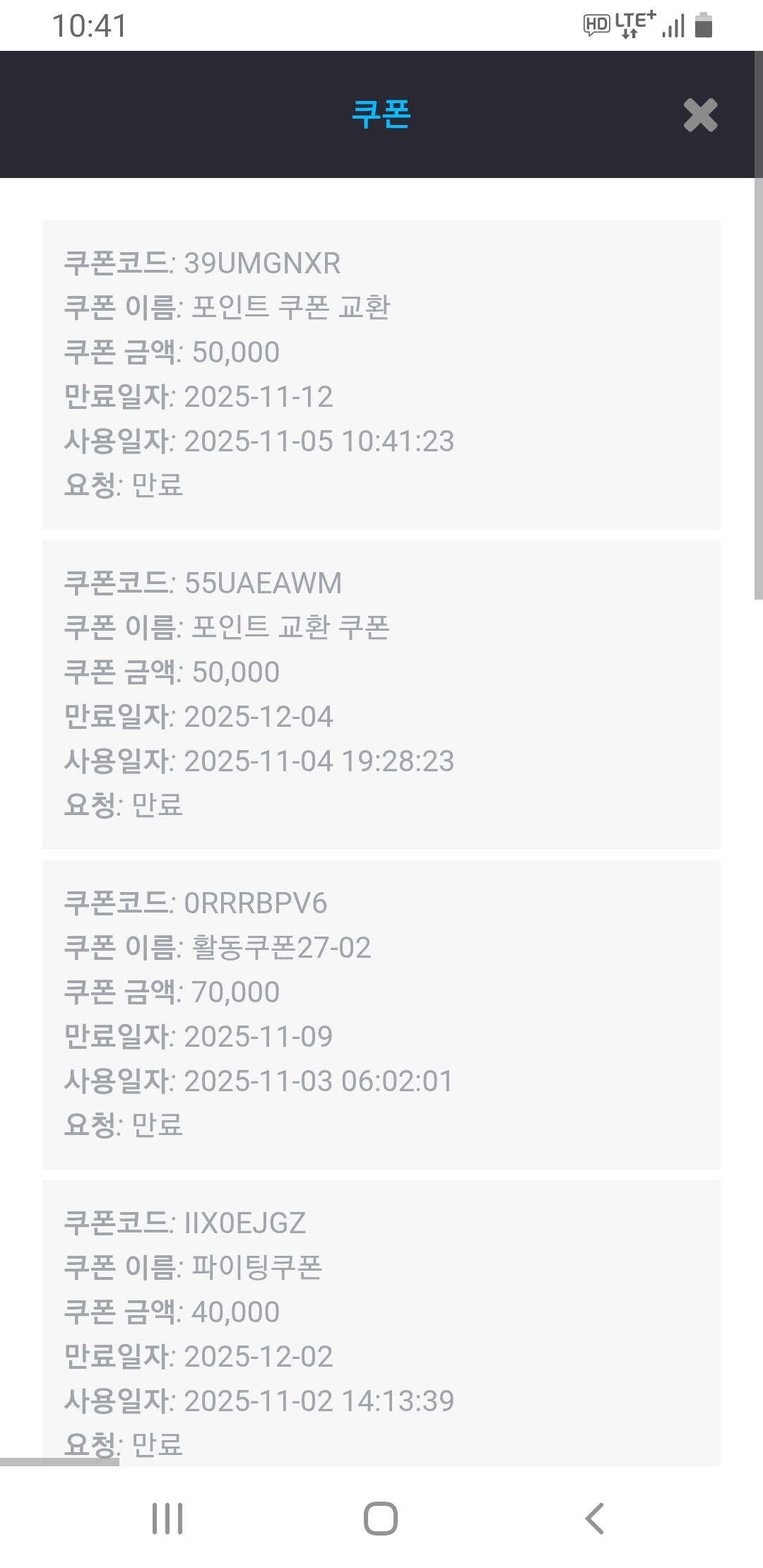Open coupon card with code 0RRRBPV6
This screenshot has height=1568, width=763.
(381, 1014)
